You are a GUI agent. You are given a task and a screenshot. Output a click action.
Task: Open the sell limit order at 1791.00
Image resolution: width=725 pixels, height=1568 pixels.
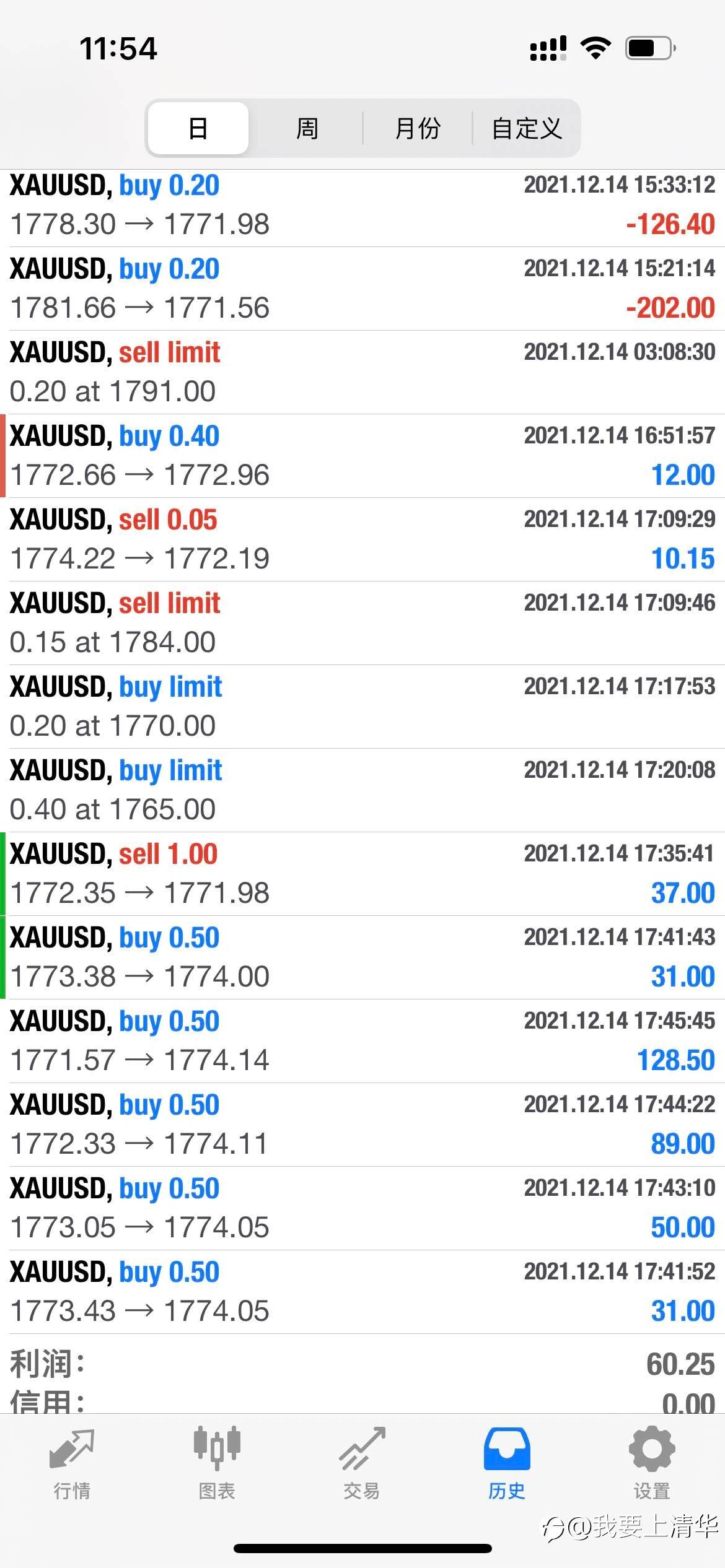pyautogui.click(x=362, y=372)
